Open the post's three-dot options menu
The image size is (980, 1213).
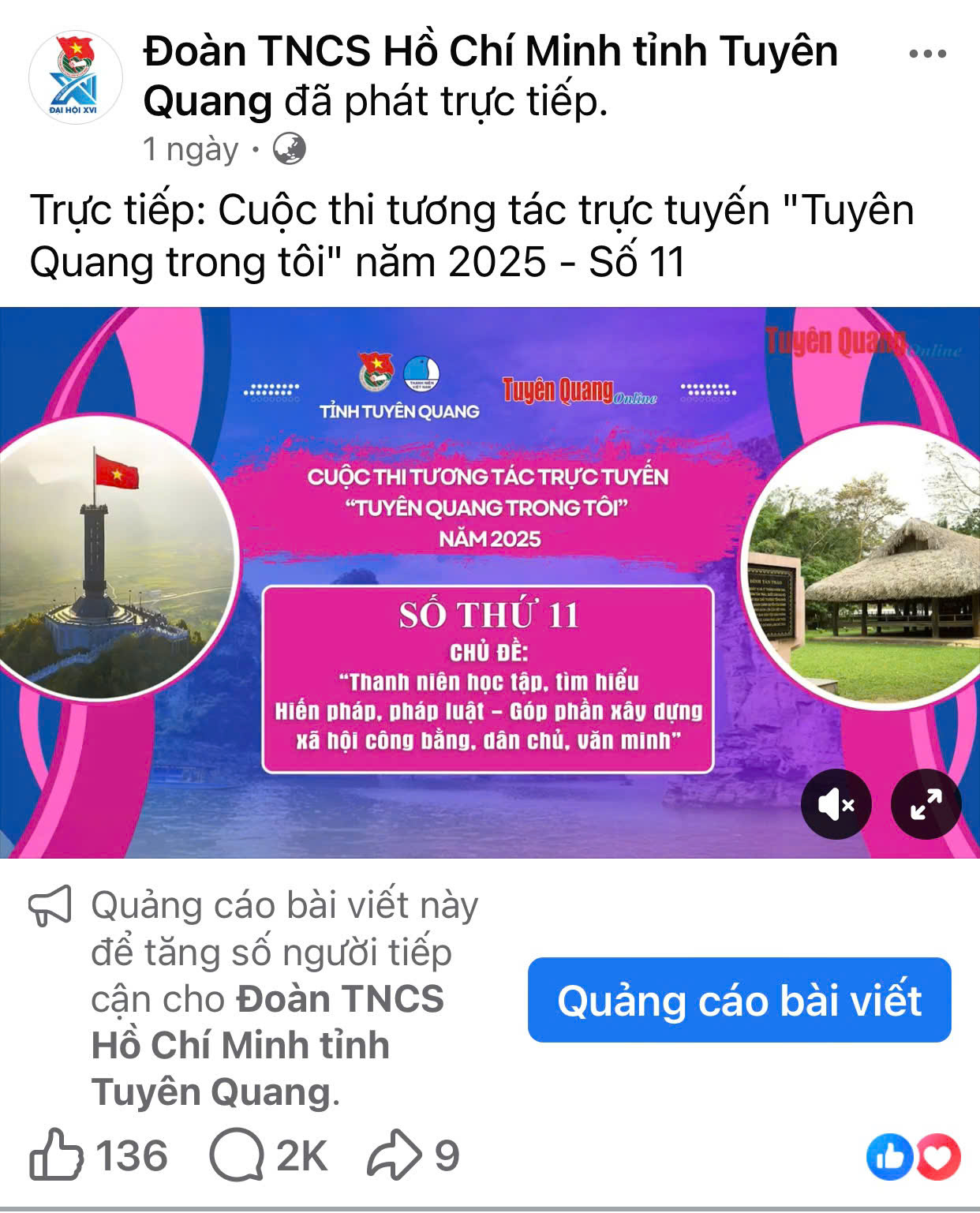tap(927, 54)
